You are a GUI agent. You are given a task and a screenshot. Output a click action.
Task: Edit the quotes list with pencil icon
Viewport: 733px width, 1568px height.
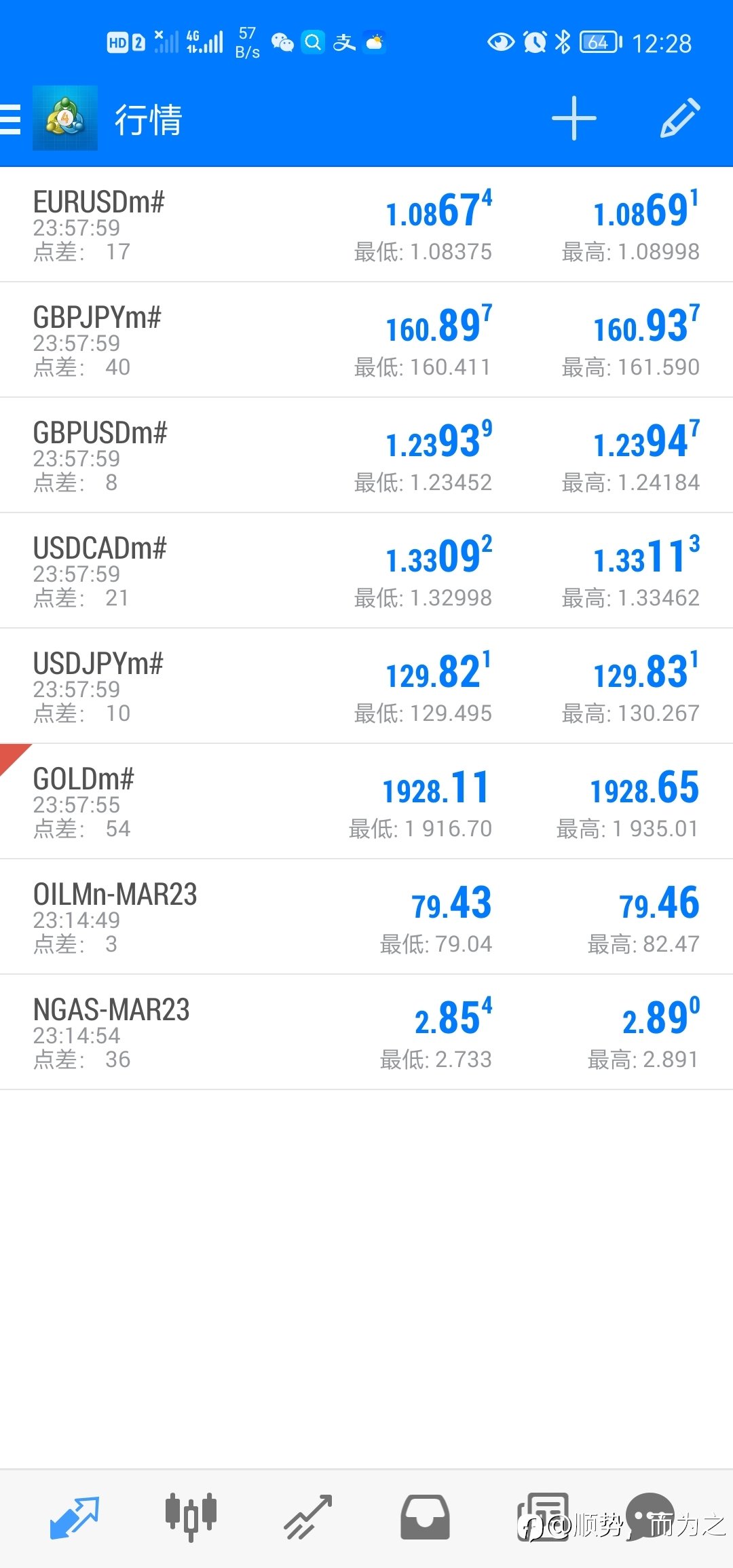pyautogui.click(x=679, y=119)
